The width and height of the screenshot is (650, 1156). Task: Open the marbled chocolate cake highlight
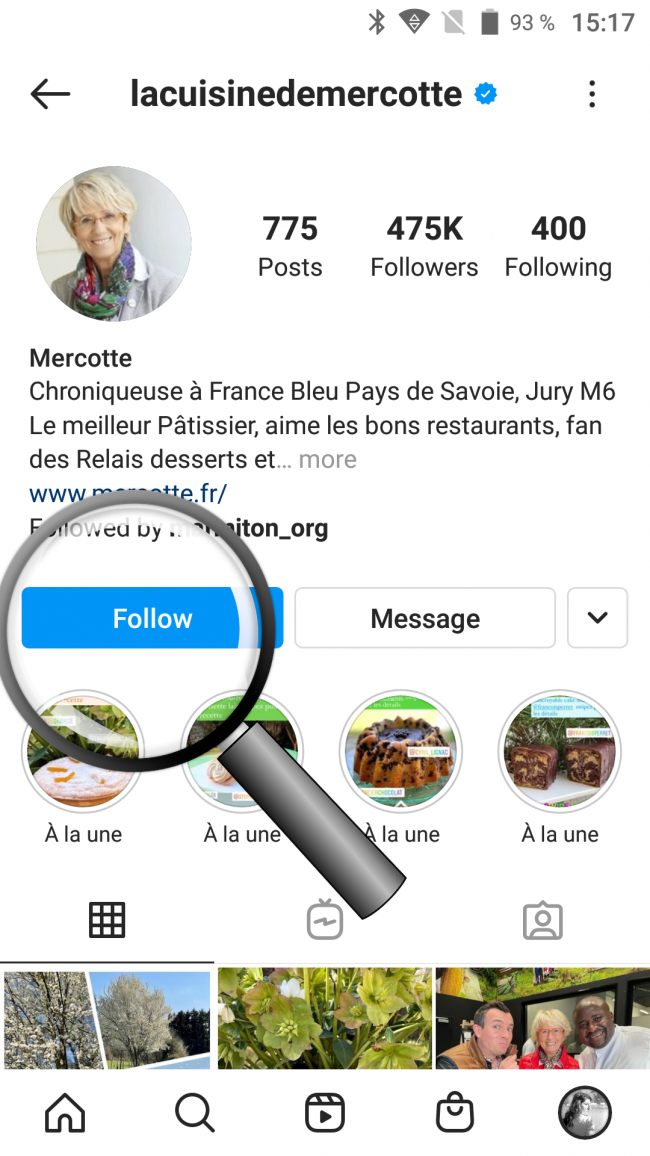click(x=560, y=752)
